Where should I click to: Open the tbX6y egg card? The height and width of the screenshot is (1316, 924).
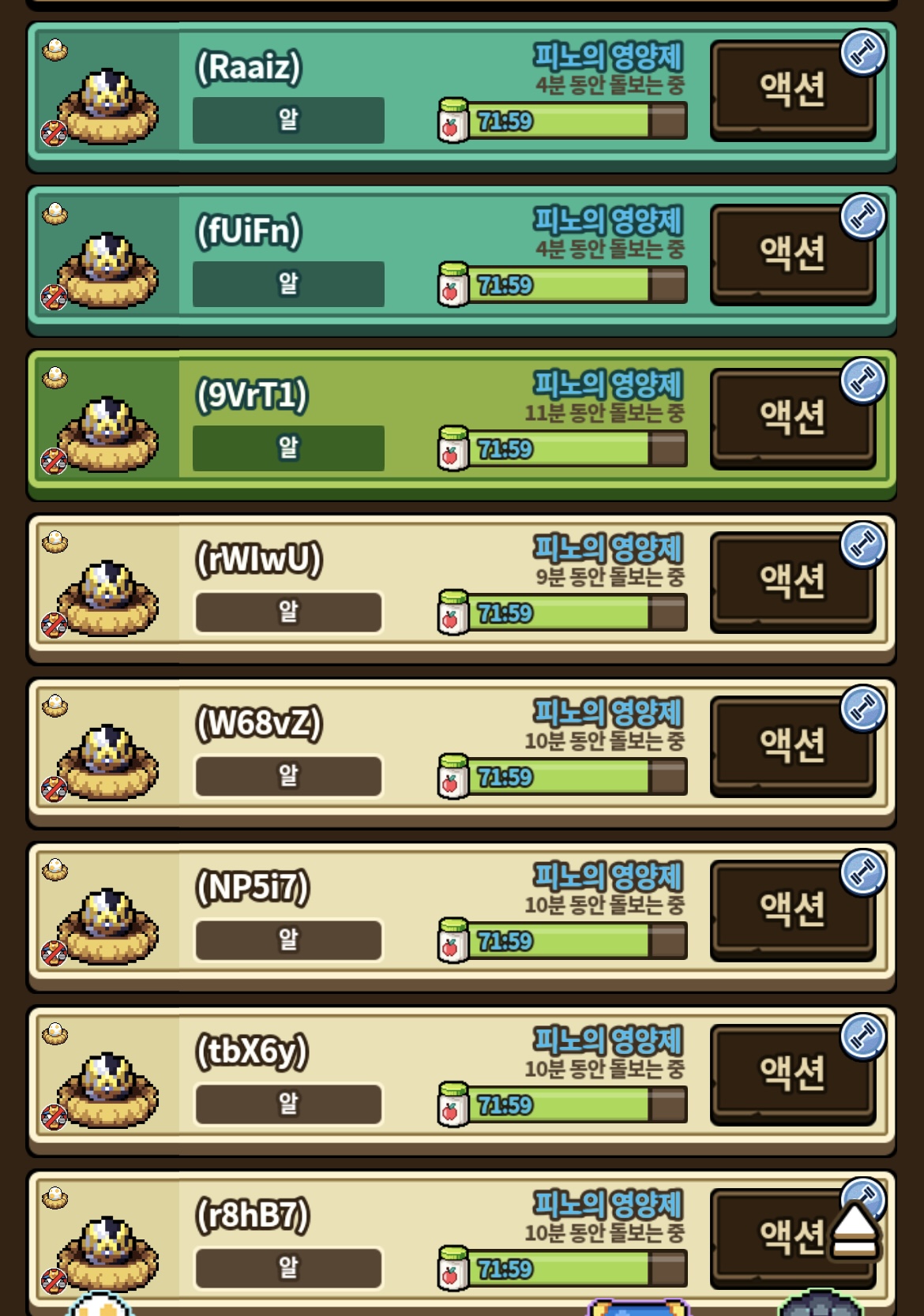[316, 1074]
